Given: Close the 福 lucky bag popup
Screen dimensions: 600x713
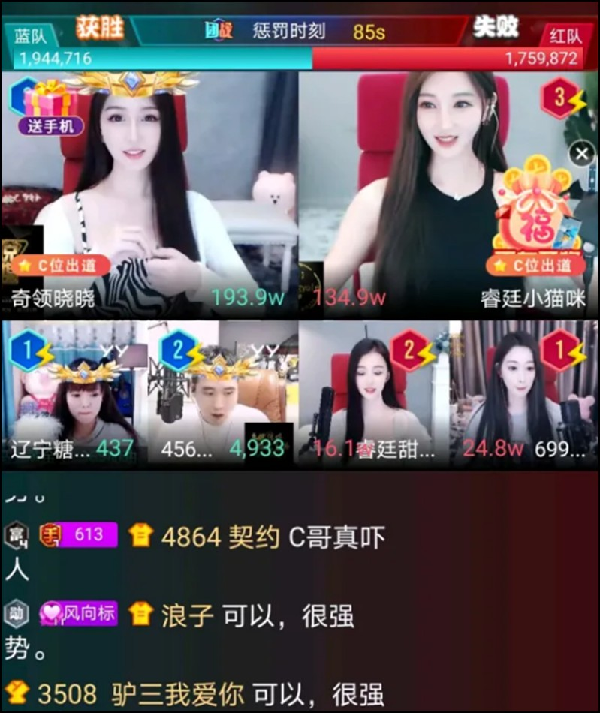Looking at the screenshot, I should 582,153.
